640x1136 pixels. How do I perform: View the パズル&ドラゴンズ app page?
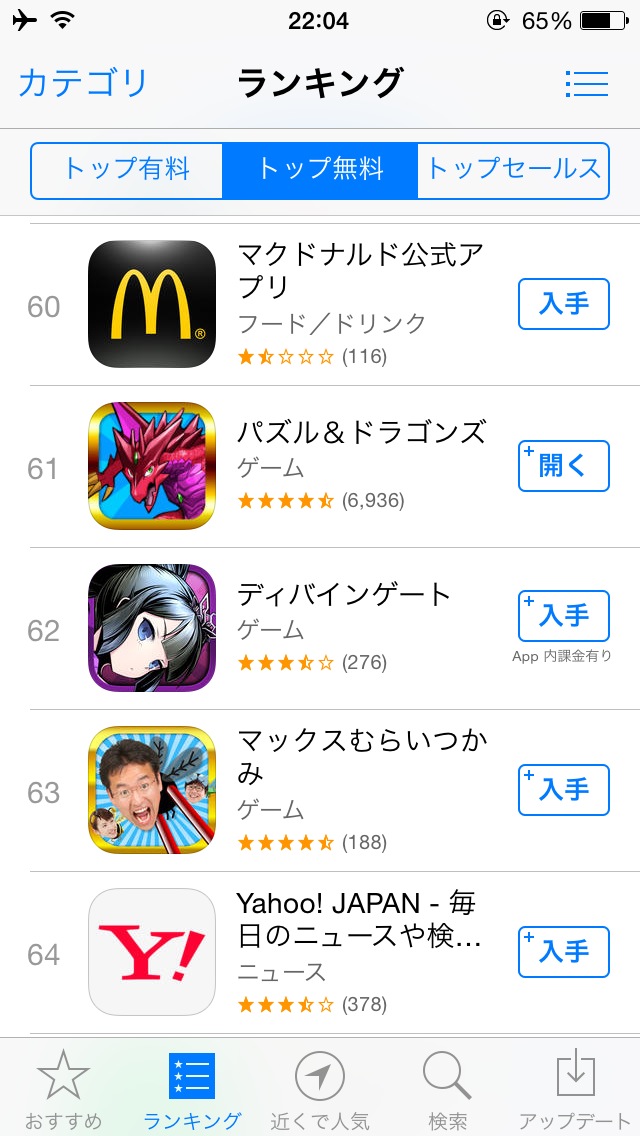point(320,467)
